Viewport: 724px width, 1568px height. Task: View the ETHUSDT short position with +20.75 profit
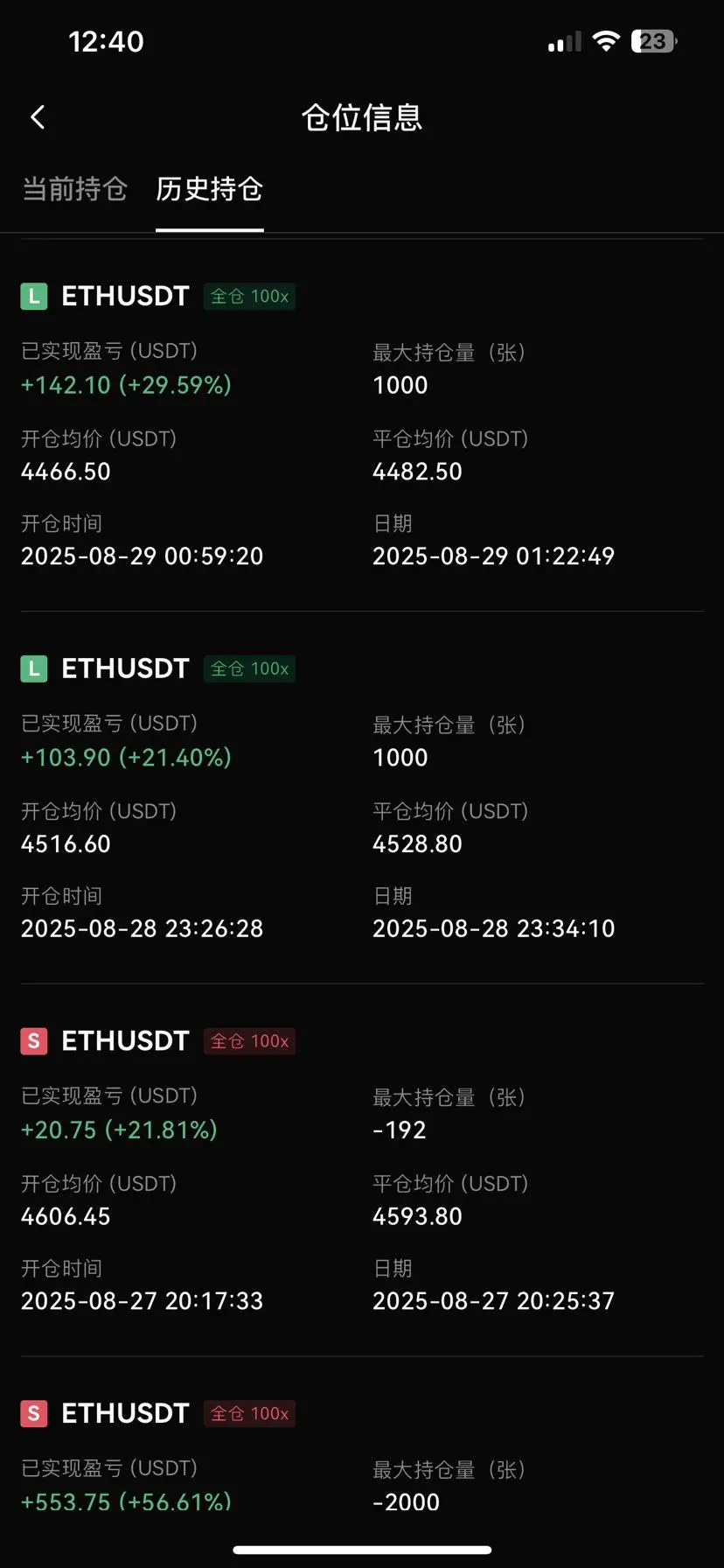pos(125,1041)
